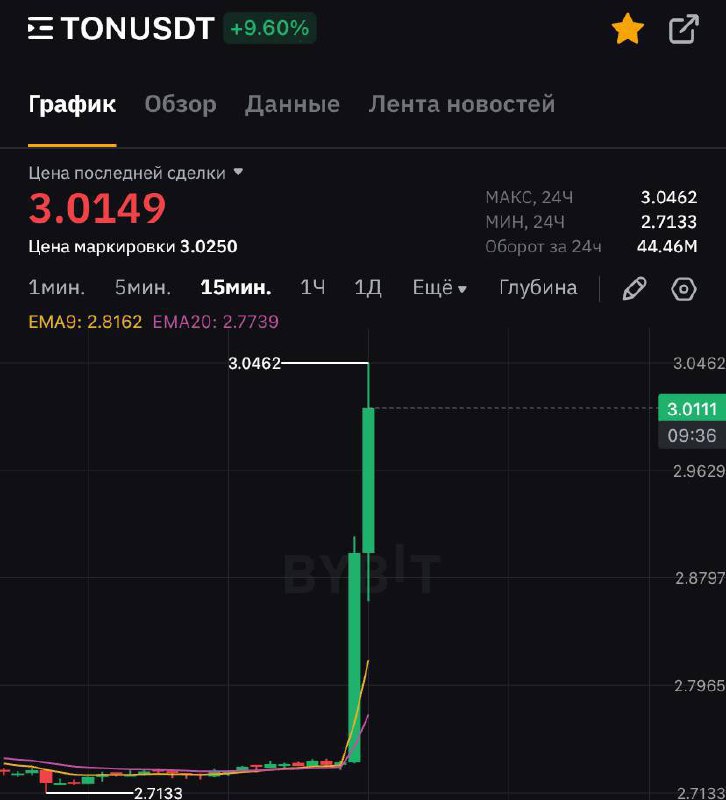The width and height of the screenshot is (726, 800).
Task: Show the Глубина depth chart
Action: [x=538, y=288]
